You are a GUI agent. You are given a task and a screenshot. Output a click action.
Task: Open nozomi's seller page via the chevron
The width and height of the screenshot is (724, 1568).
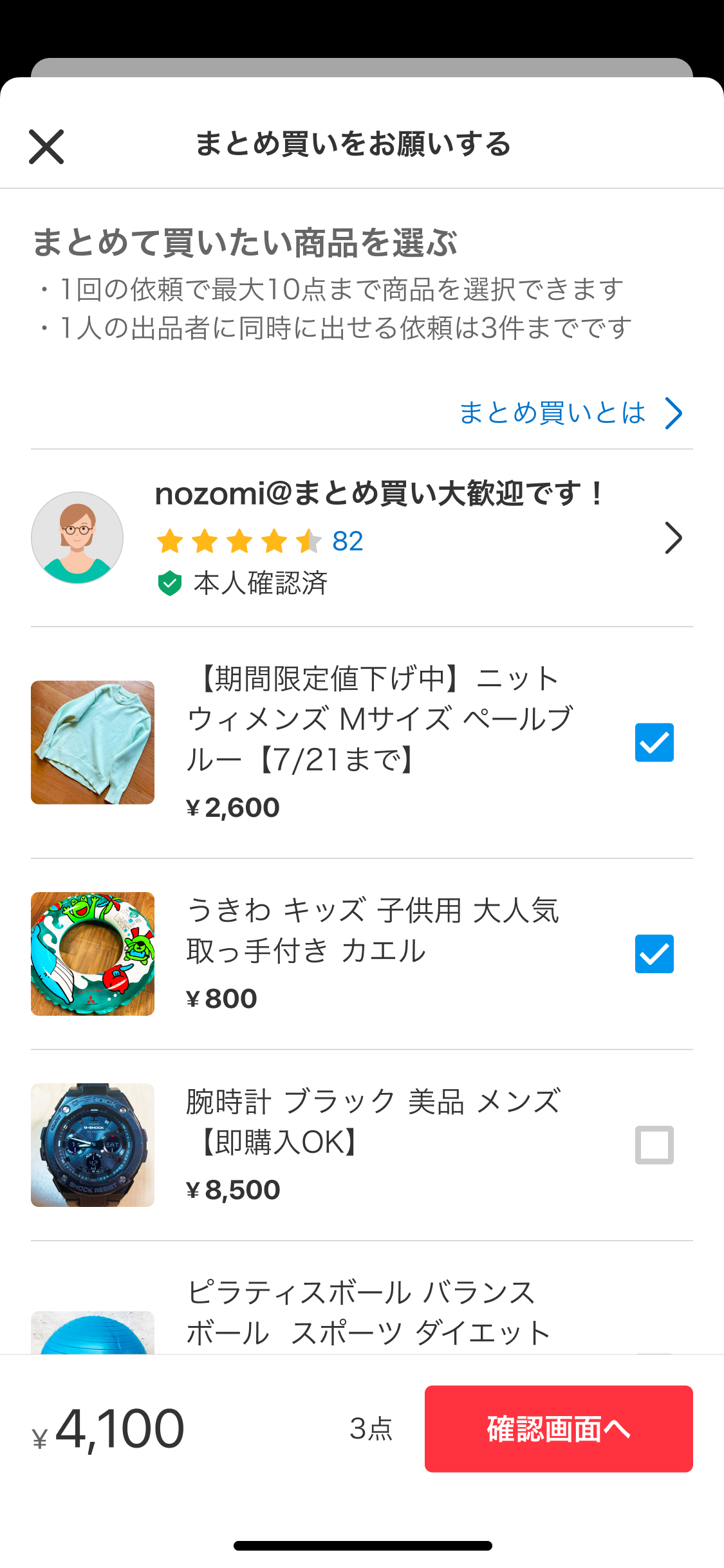[x=673, y=538]
